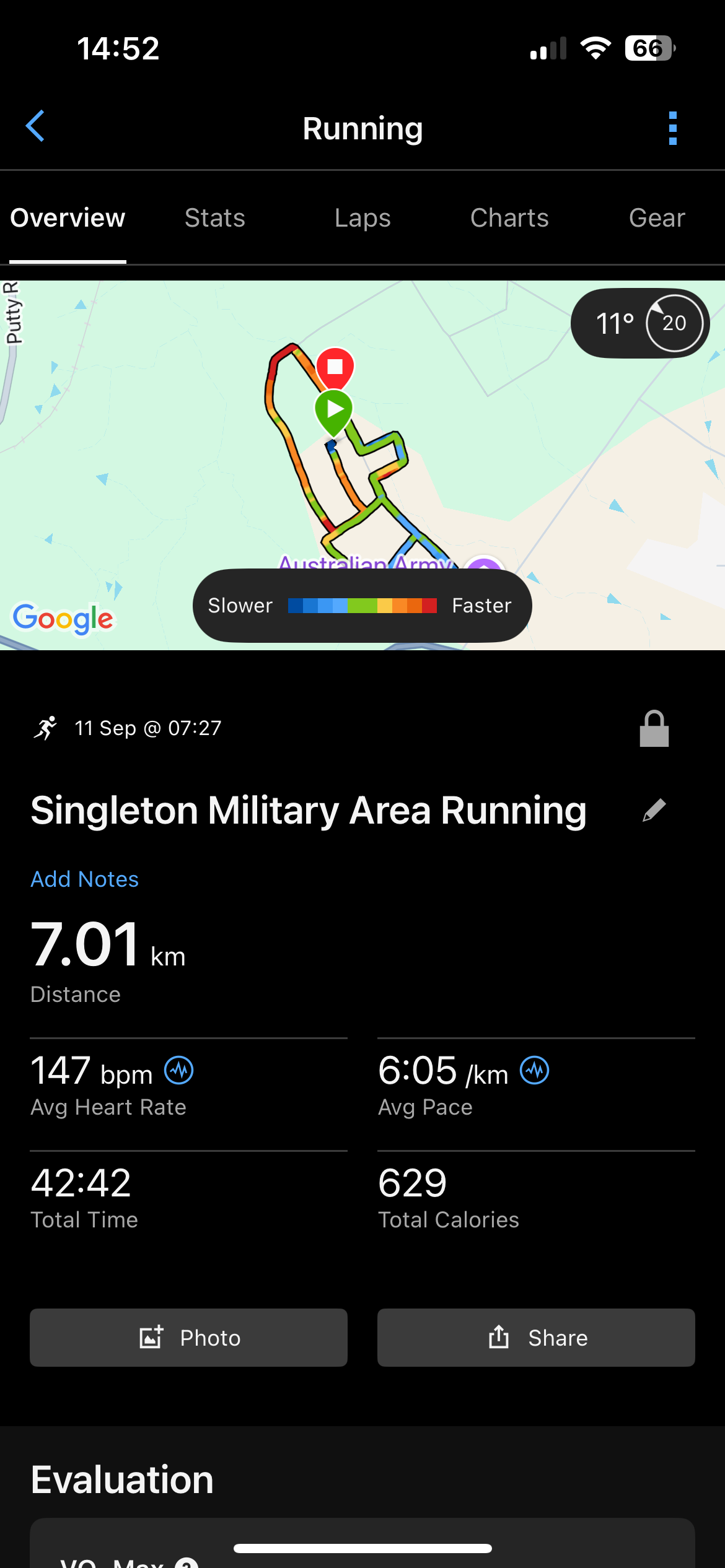Viewport: 725px width, 1568px height.
Task: Go back using the top-left arrow
Action: (x=35, y=126)
